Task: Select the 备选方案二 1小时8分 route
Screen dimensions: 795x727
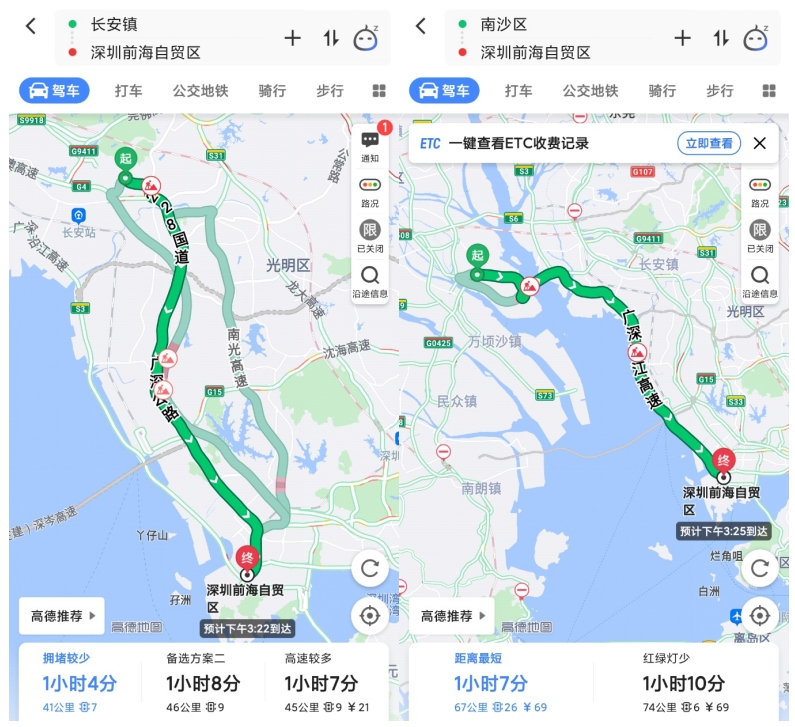Action: pyautogui.click(x=205, y=684)
